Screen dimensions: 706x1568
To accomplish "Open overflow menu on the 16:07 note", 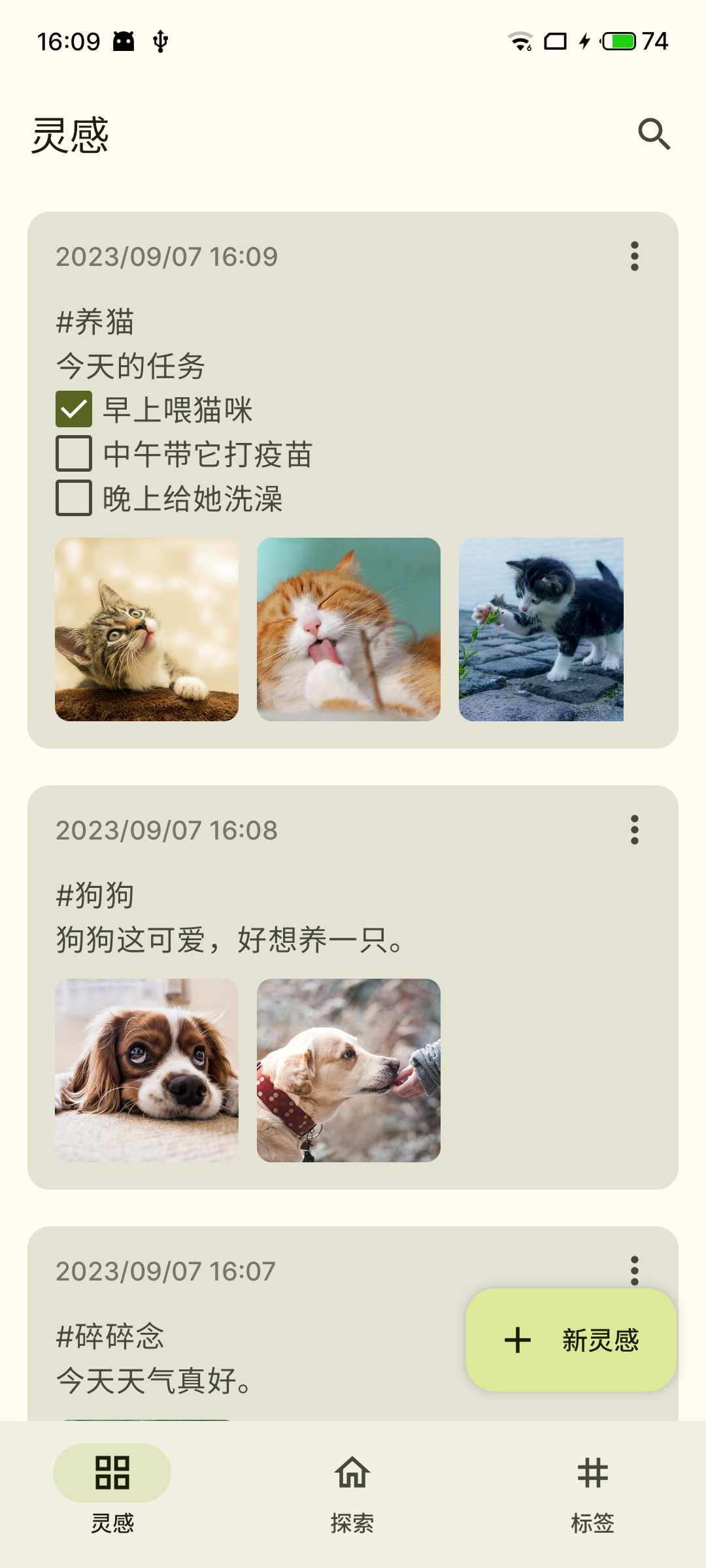I will [634, 1271].
